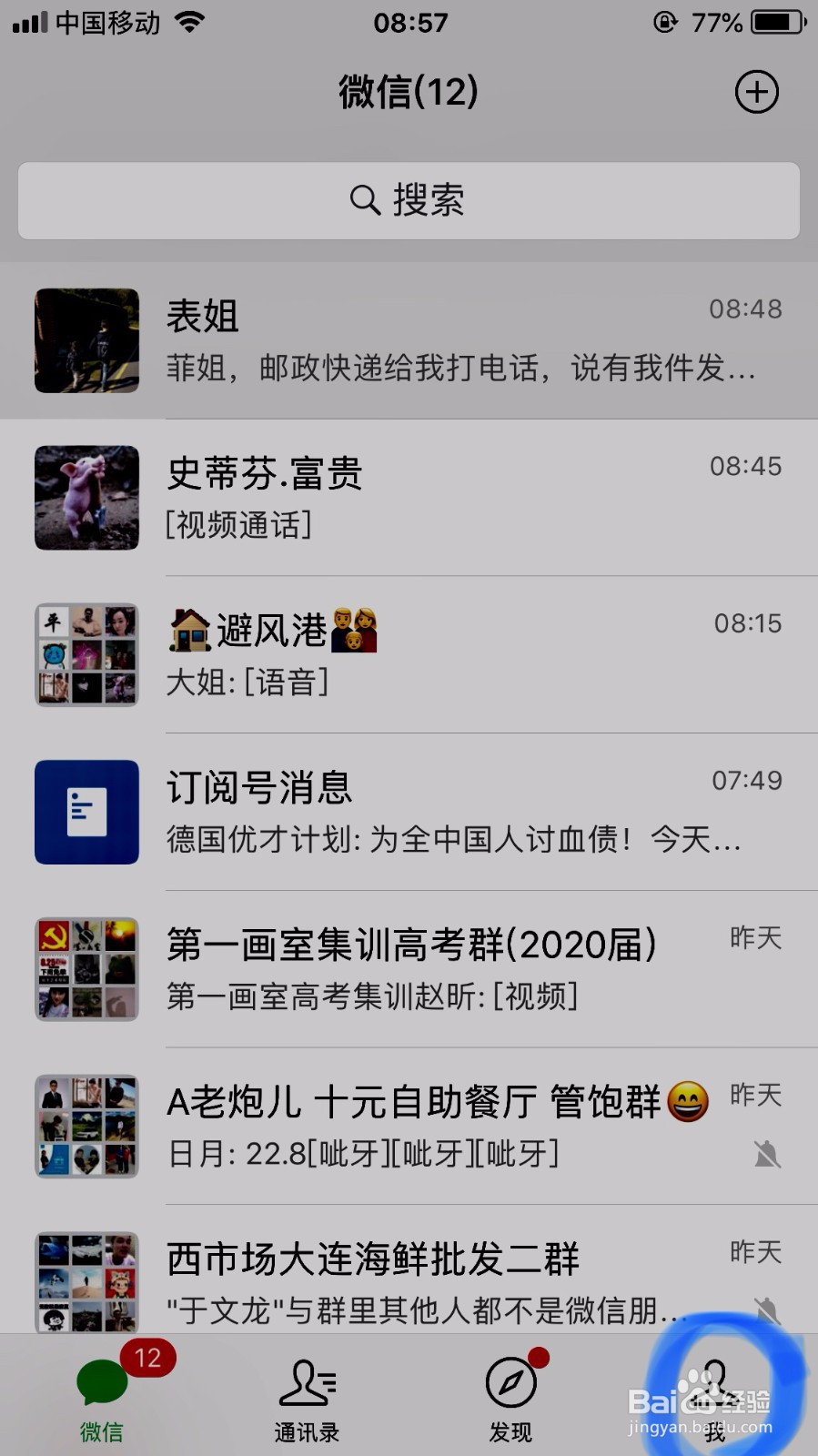
Task: Tap muted bell icon on A老炮儿 group
Action: tap(765, 1156)
